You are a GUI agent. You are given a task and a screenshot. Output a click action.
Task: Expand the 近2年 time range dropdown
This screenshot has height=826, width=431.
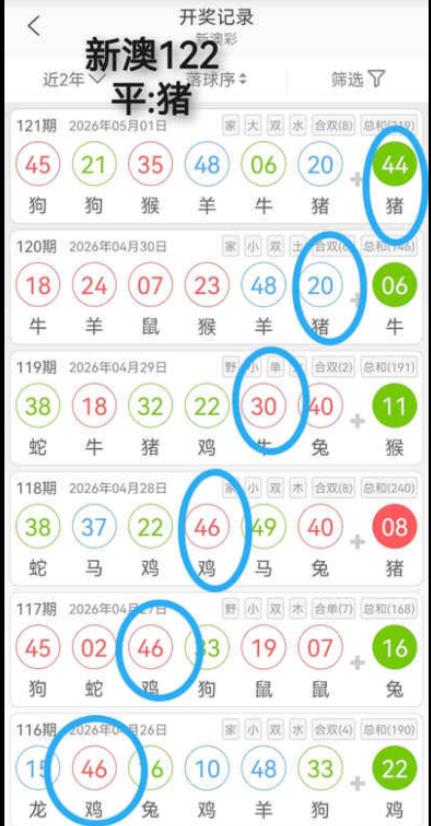74,79
